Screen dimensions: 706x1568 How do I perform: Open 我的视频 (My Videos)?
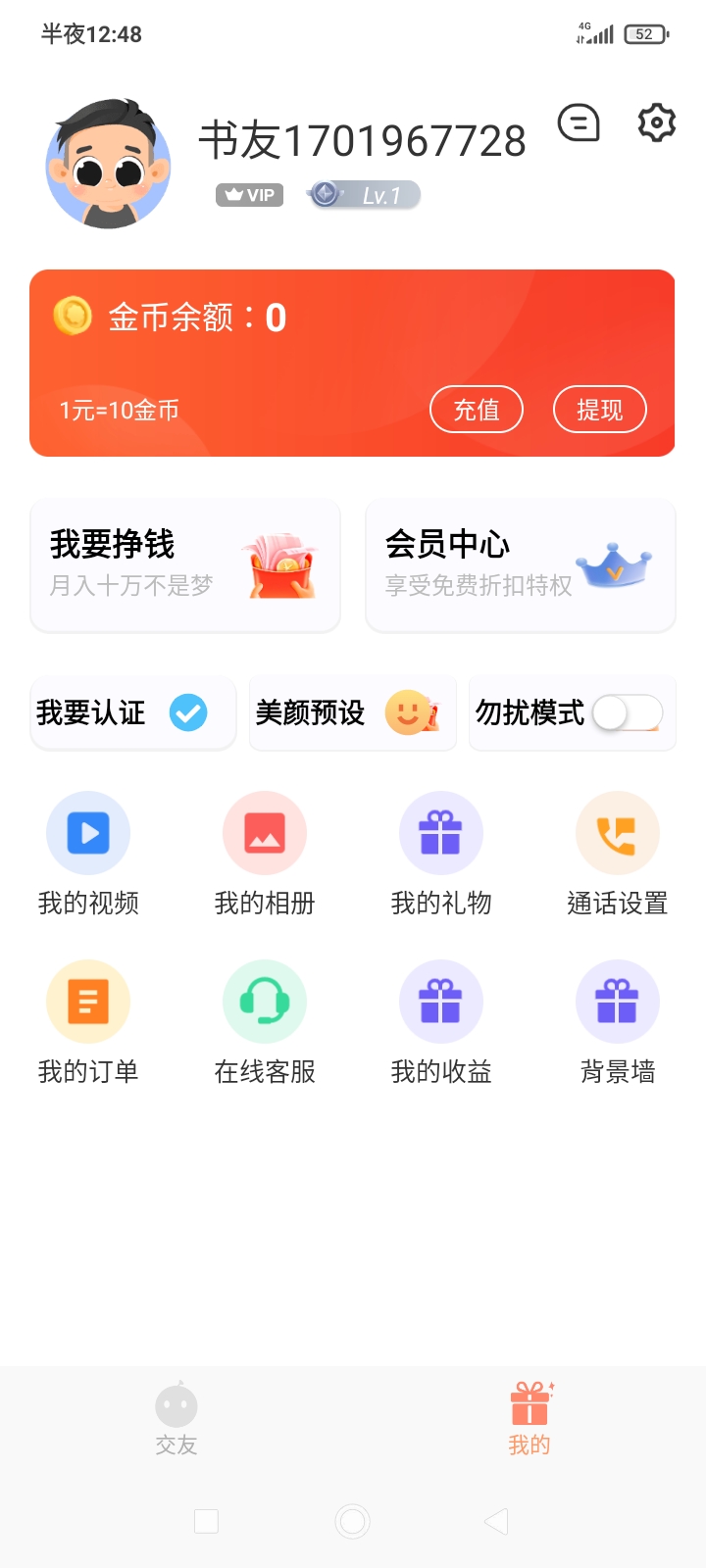pyautogui.click(x=88, y=853)
